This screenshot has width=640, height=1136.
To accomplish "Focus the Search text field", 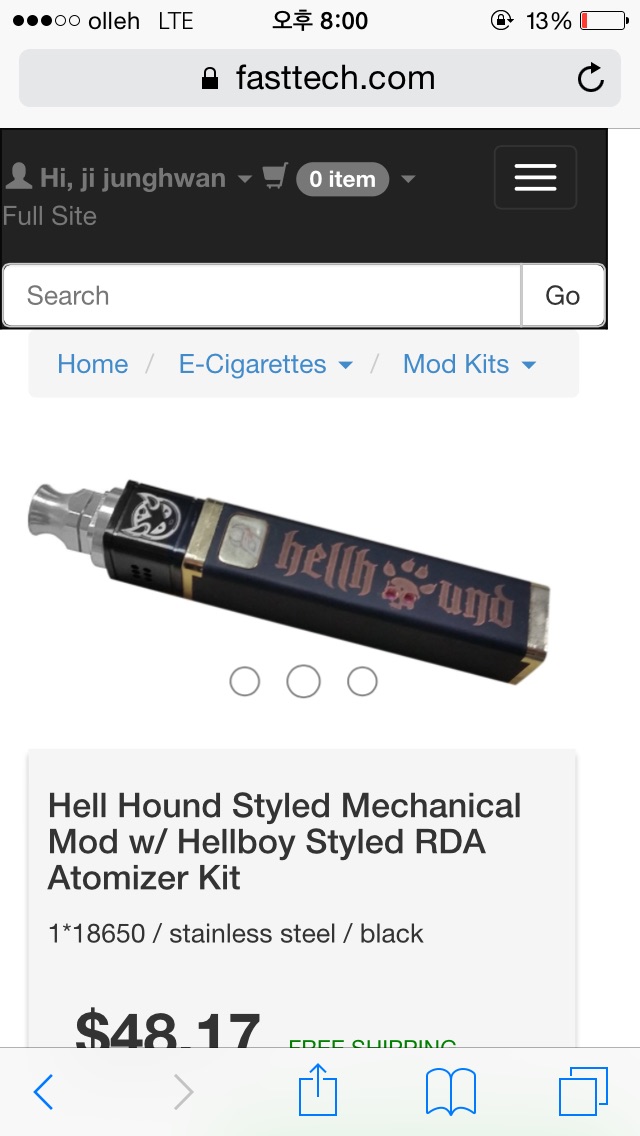I will coord(262,295).
